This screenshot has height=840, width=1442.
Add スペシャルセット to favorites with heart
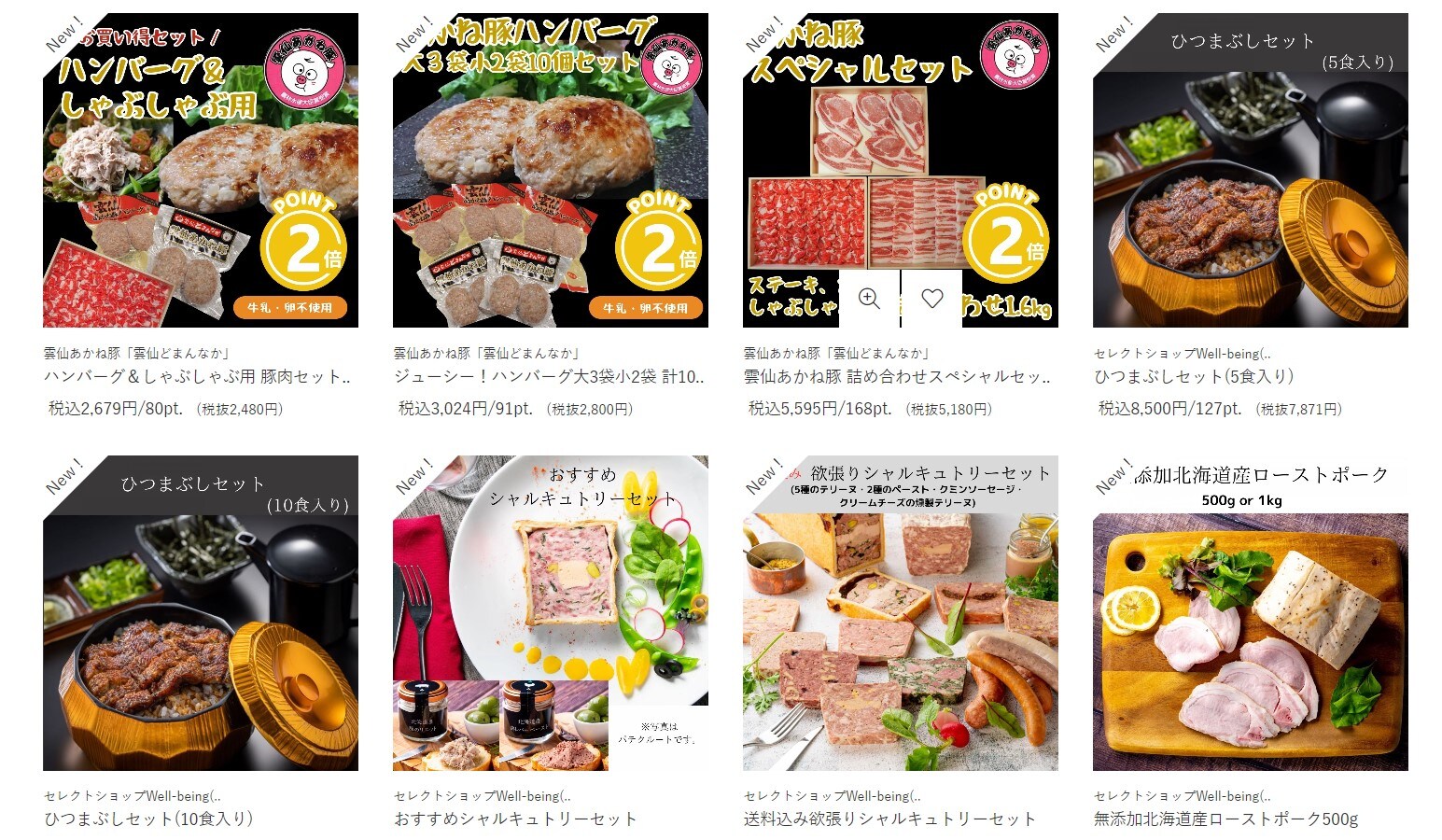(931, 299)
